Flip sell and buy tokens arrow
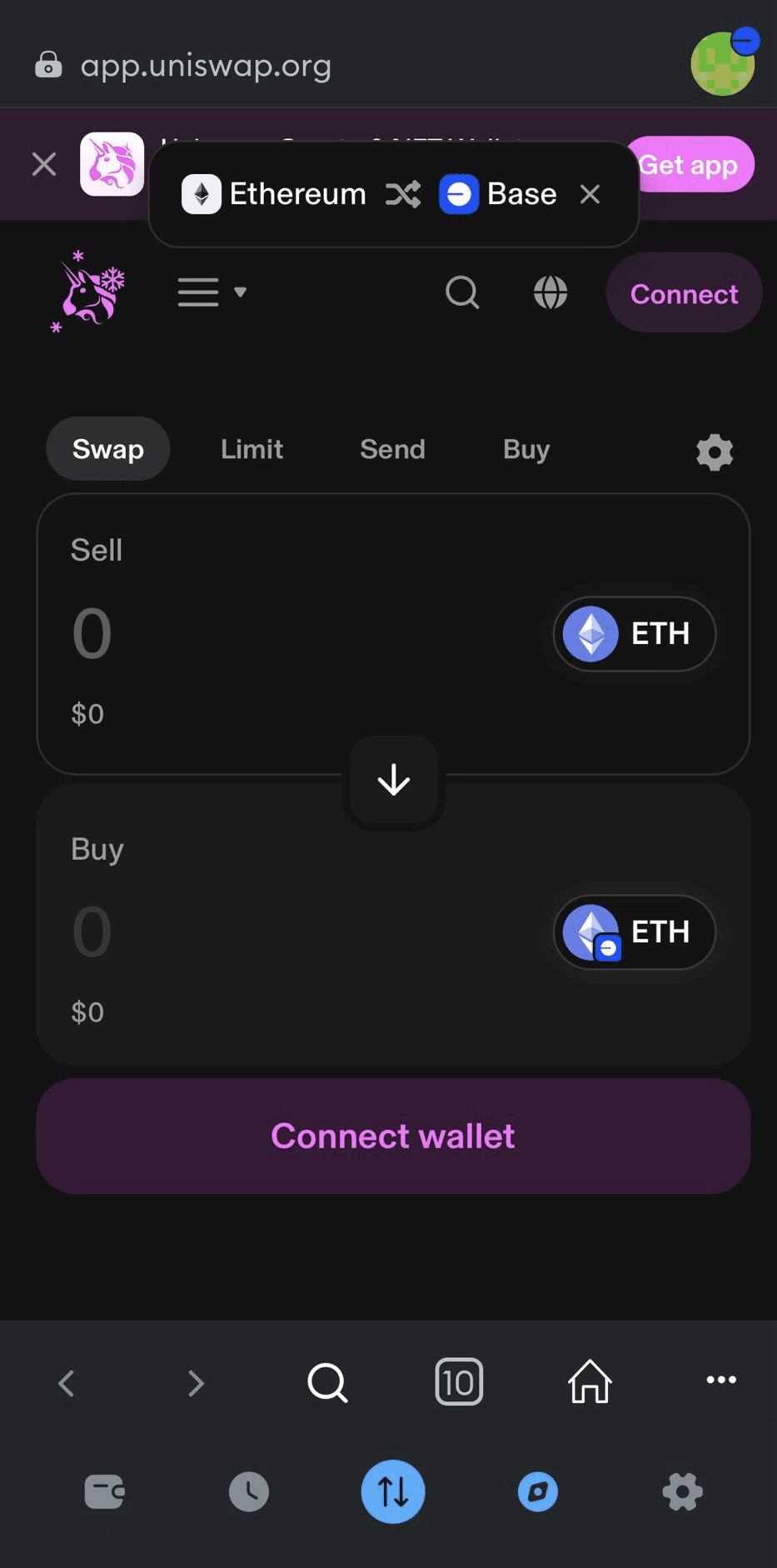 point(393,781)
